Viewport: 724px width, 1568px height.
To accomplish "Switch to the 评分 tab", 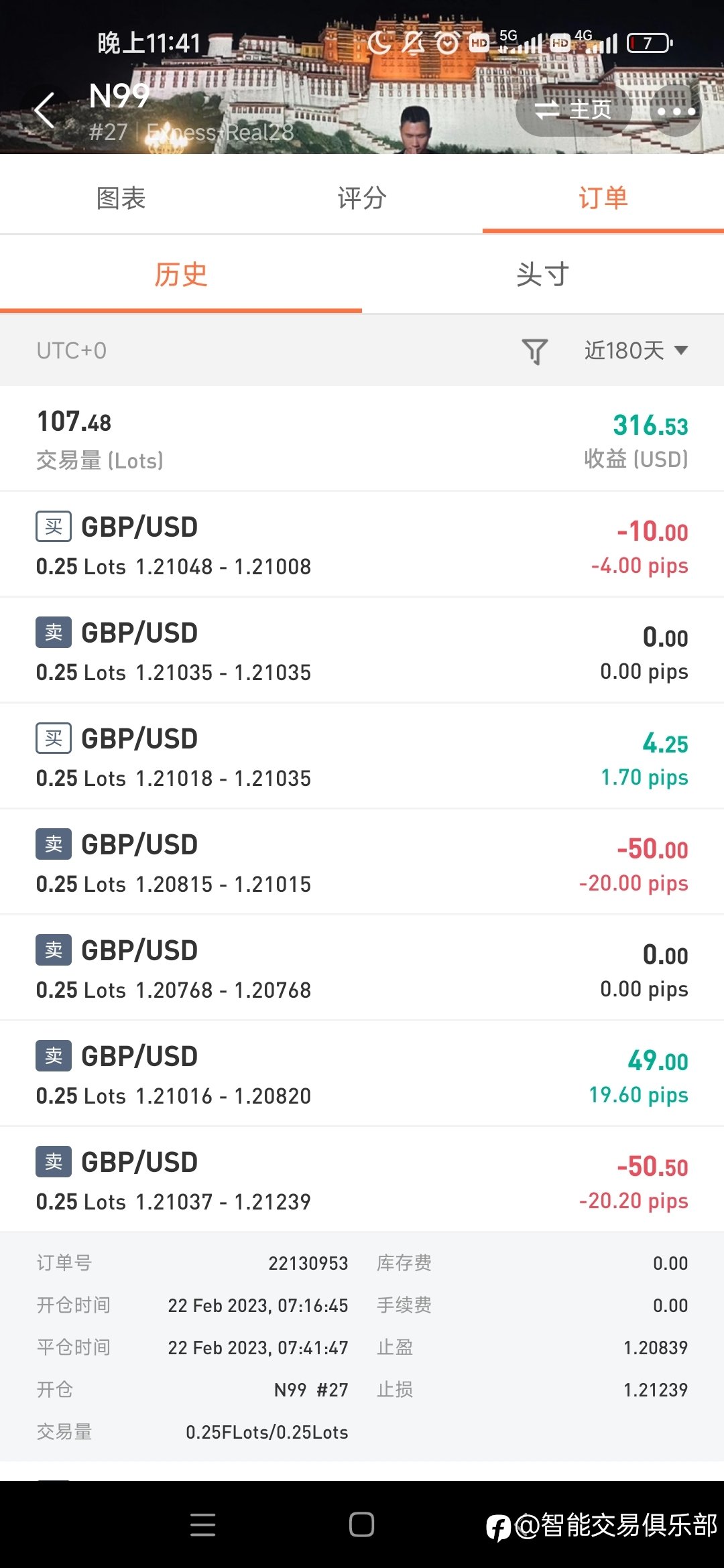I will 362,198.
